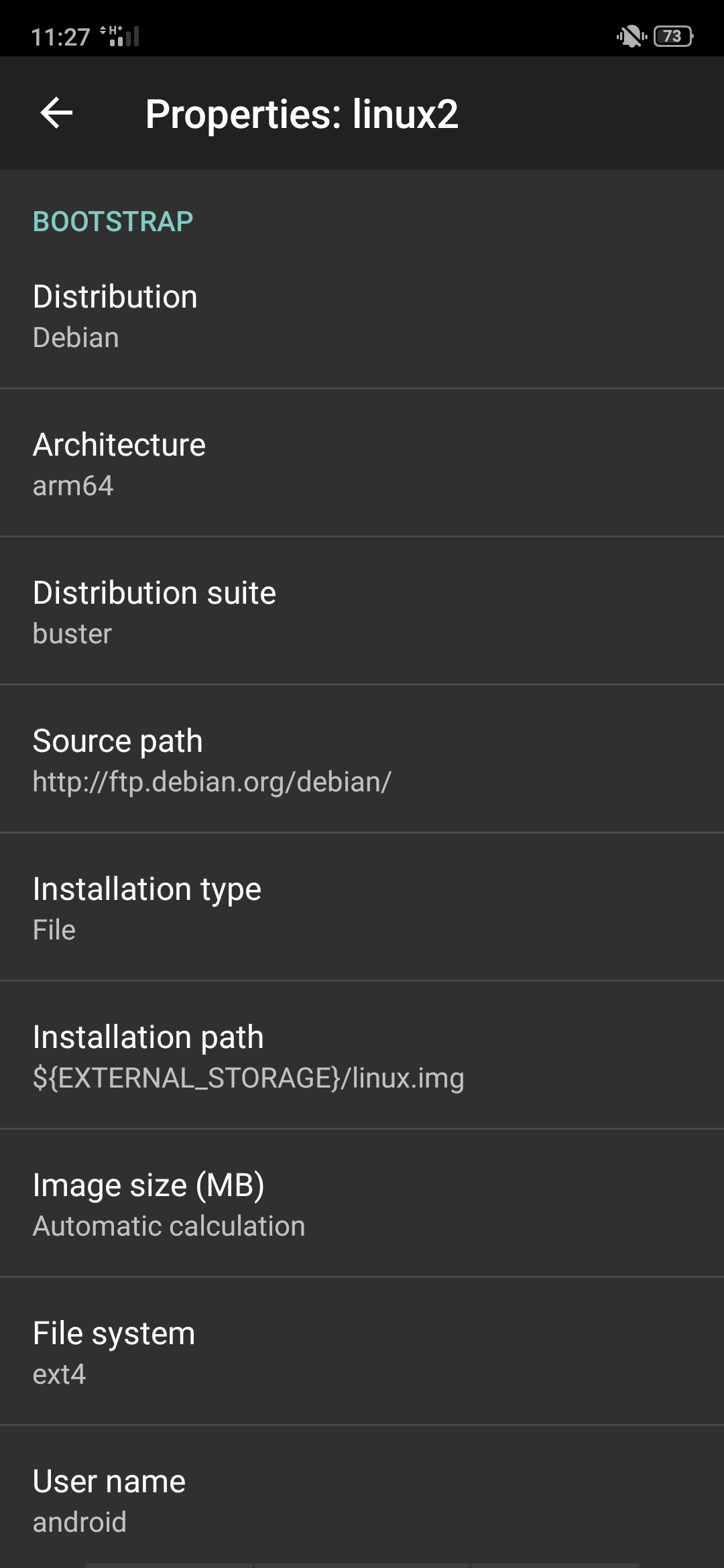The height and width of the screenshot is (1568, 724).
Task: Change the Architecture from arm64
Action: coord(362,462)
